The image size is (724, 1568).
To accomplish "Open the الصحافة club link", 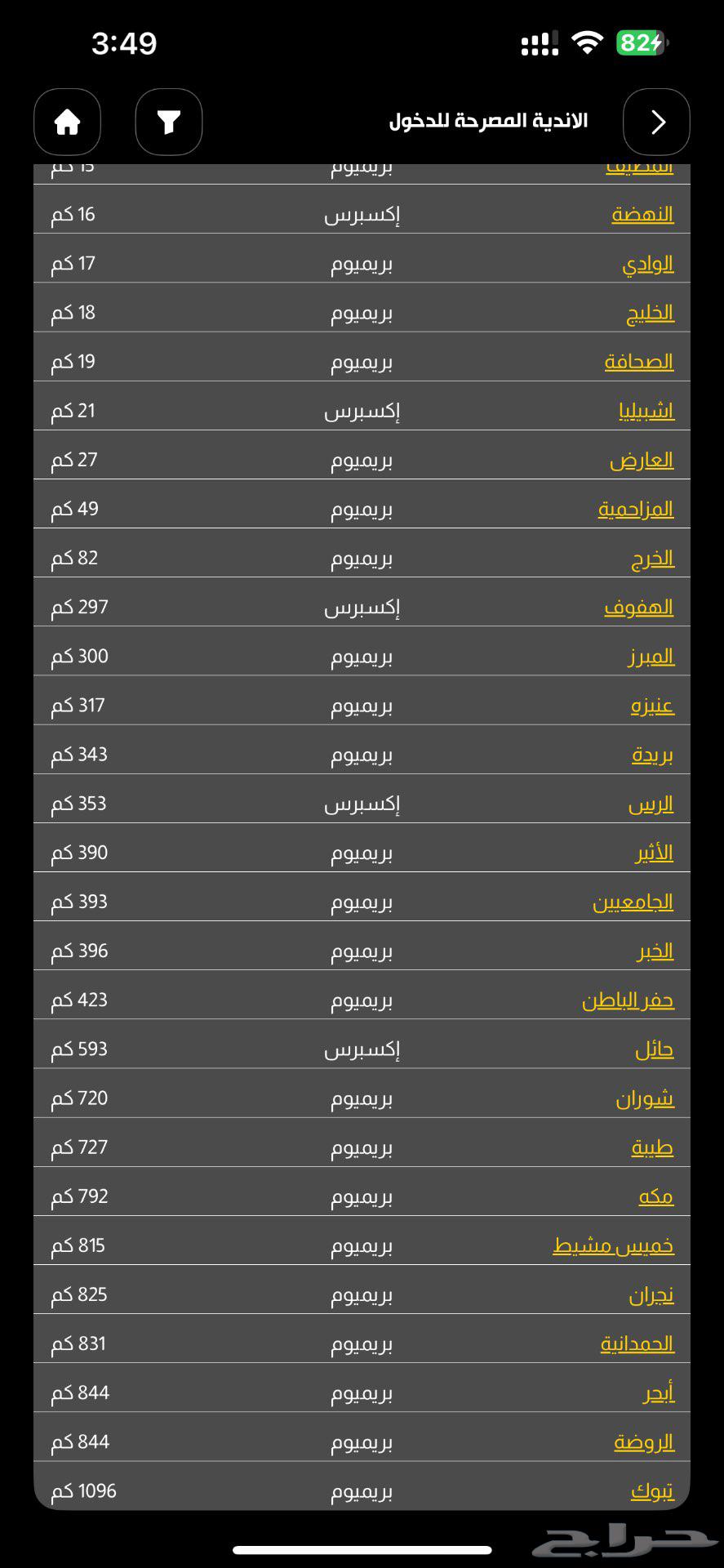I will coord(639,362).
